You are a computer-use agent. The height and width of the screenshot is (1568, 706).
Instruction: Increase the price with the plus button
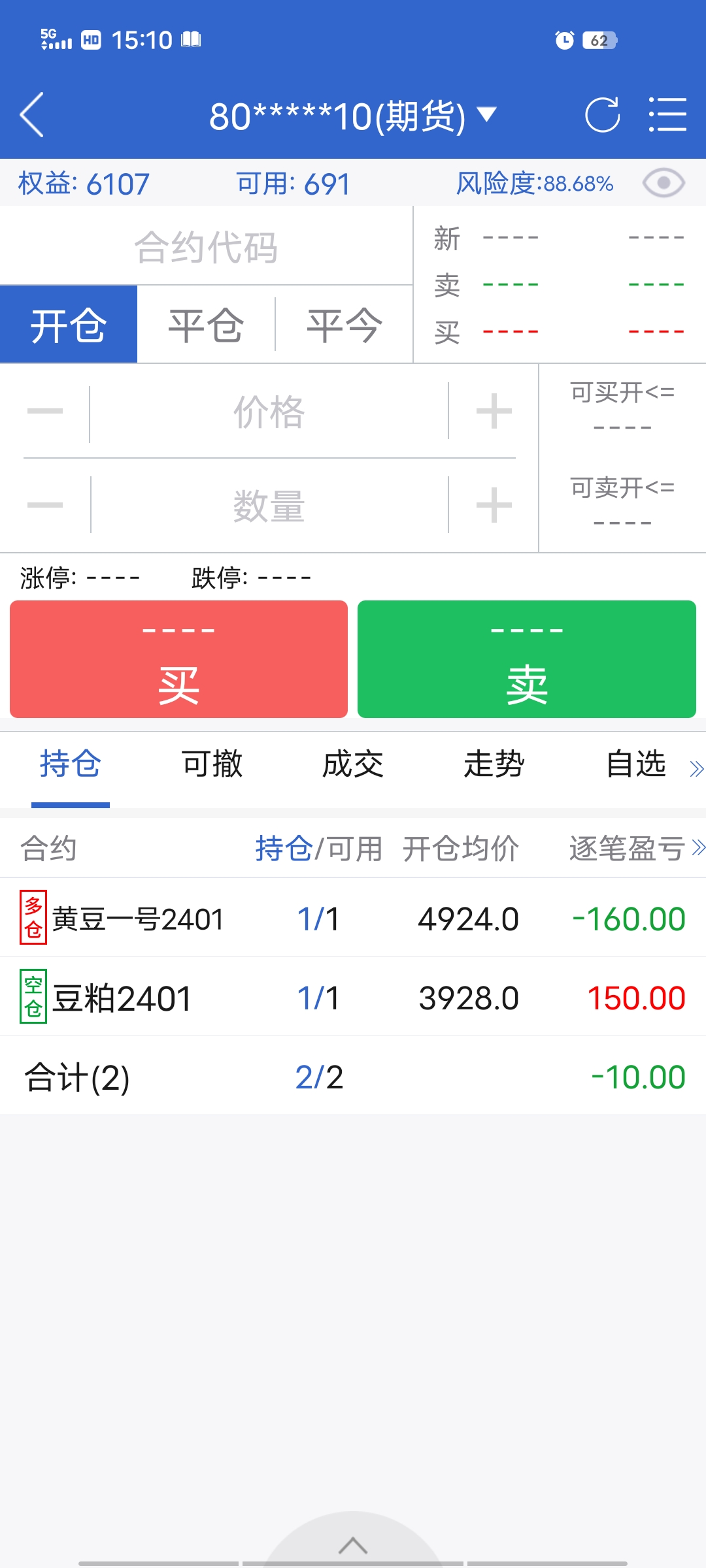pos(494,412)
